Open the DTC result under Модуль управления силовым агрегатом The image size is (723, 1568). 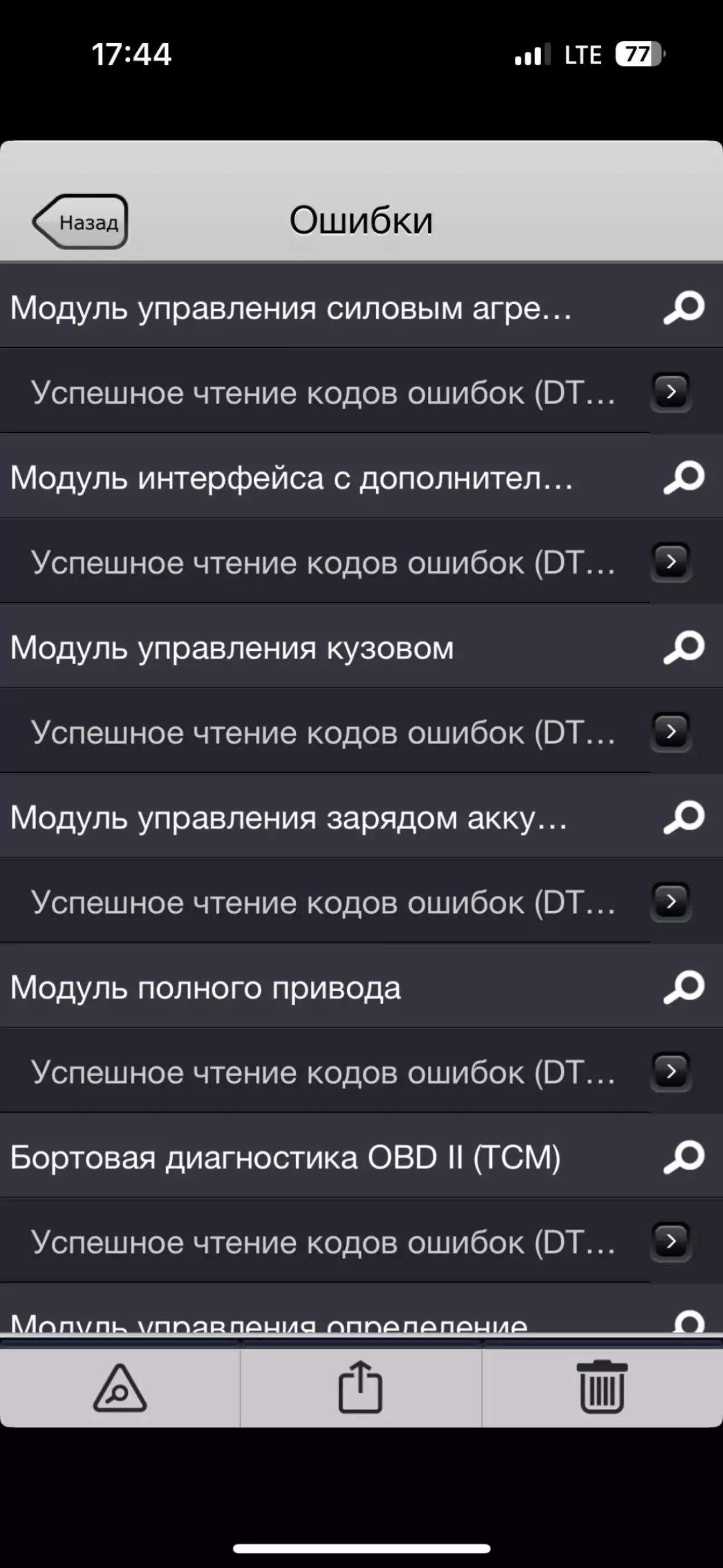(671, 392)
